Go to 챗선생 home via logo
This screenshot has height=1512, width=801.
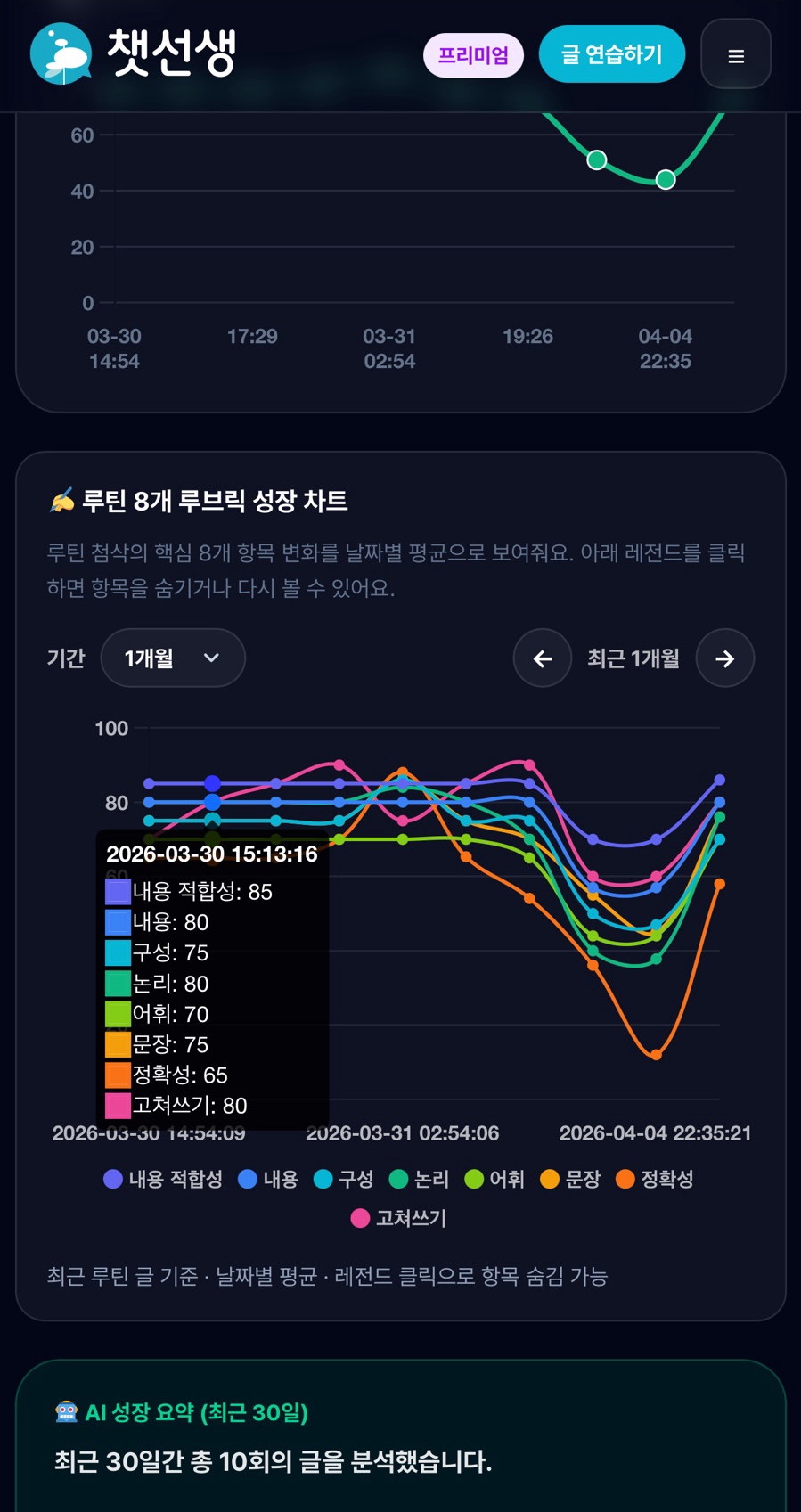[x=134, y=53]
